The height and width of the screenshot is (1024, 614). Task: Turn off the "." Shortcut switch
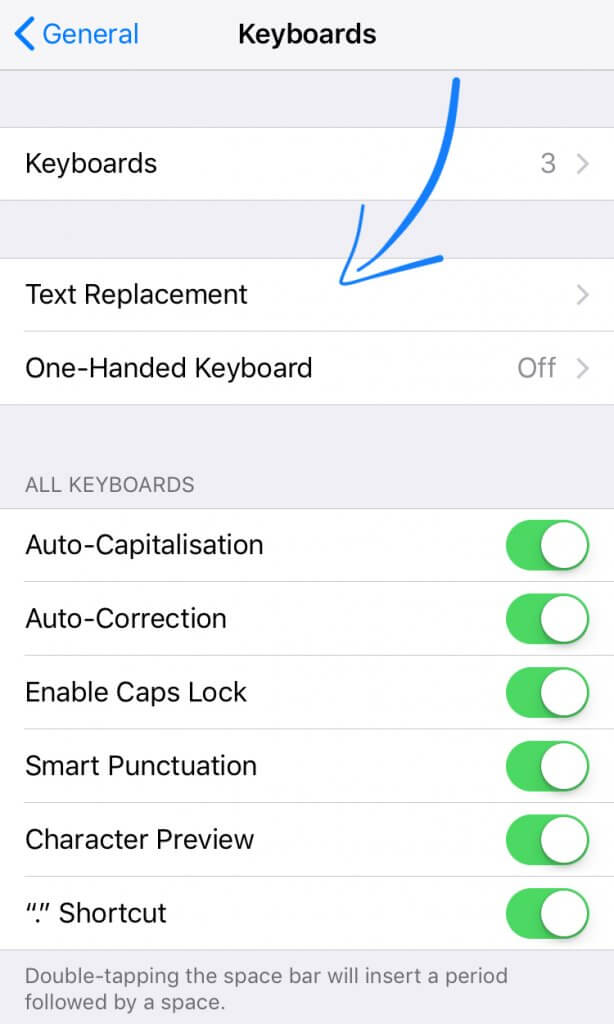[x=547, y=913]
